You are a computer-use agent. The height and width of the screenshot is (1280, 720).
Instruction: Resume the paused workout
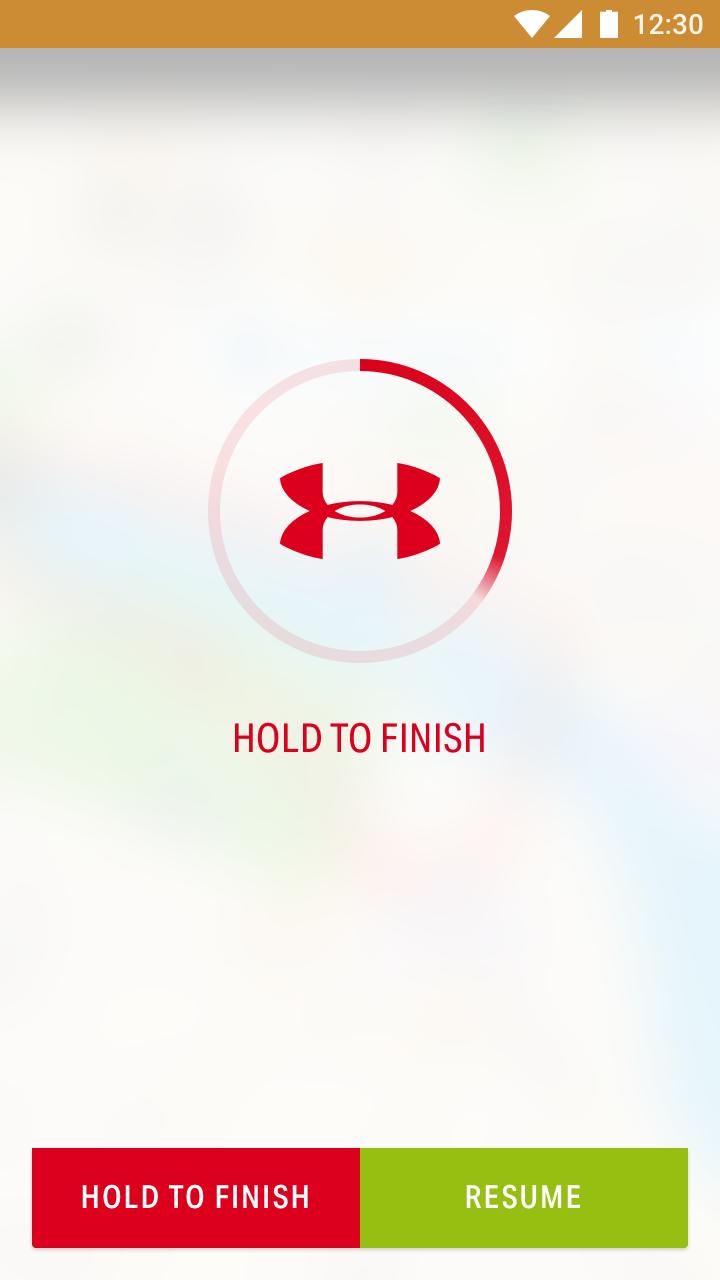tap(523, 1197)
